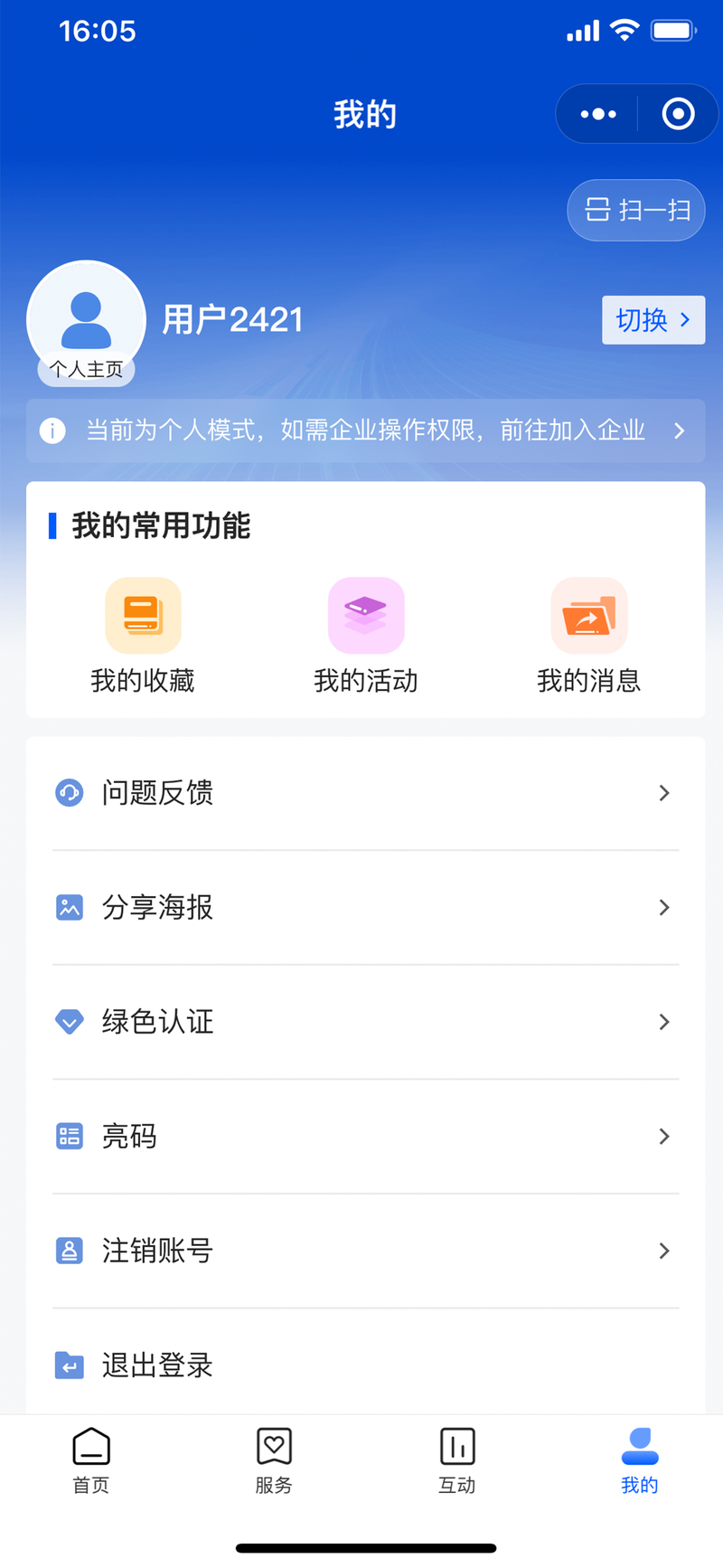723x1568 pixels.
Task: Select the 我的 tab
Action: point(640,1459)
